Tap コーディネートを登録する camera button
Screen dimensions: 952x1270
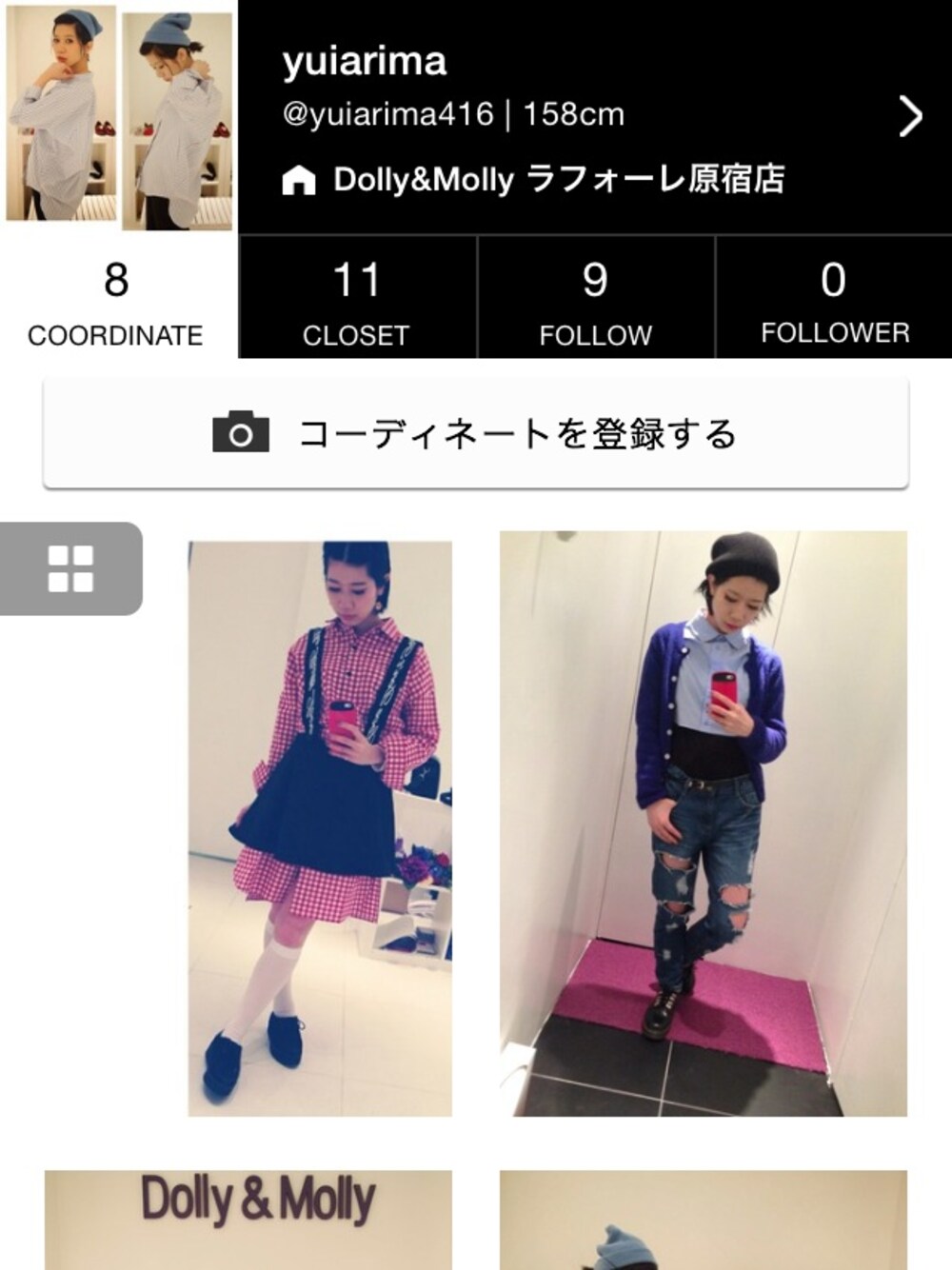point(476,434)
